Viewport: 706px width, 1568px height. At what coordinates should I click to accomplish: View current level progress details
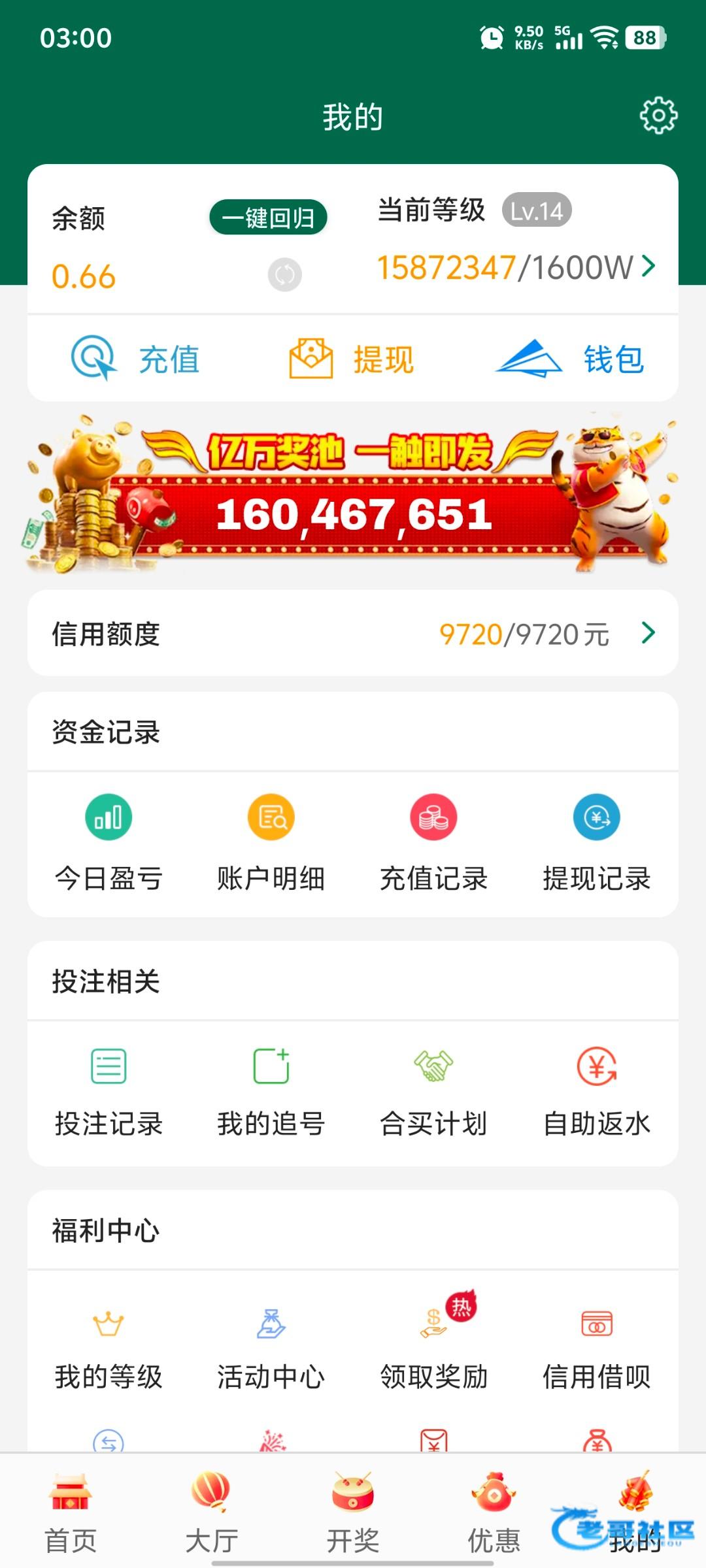pos(516,267)
